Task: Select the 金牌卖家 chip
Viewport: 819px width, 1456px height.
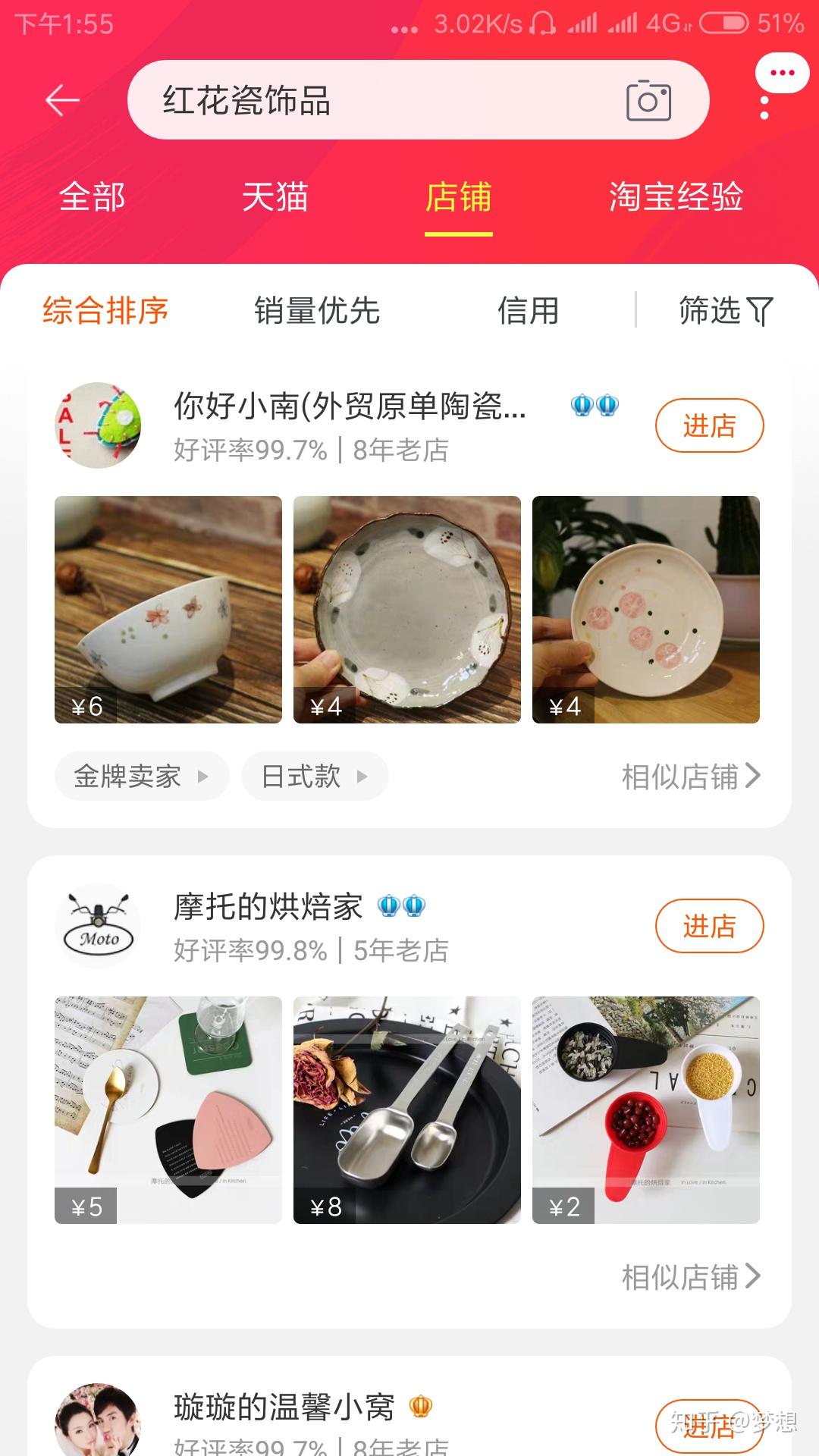Action: (142, 776)
